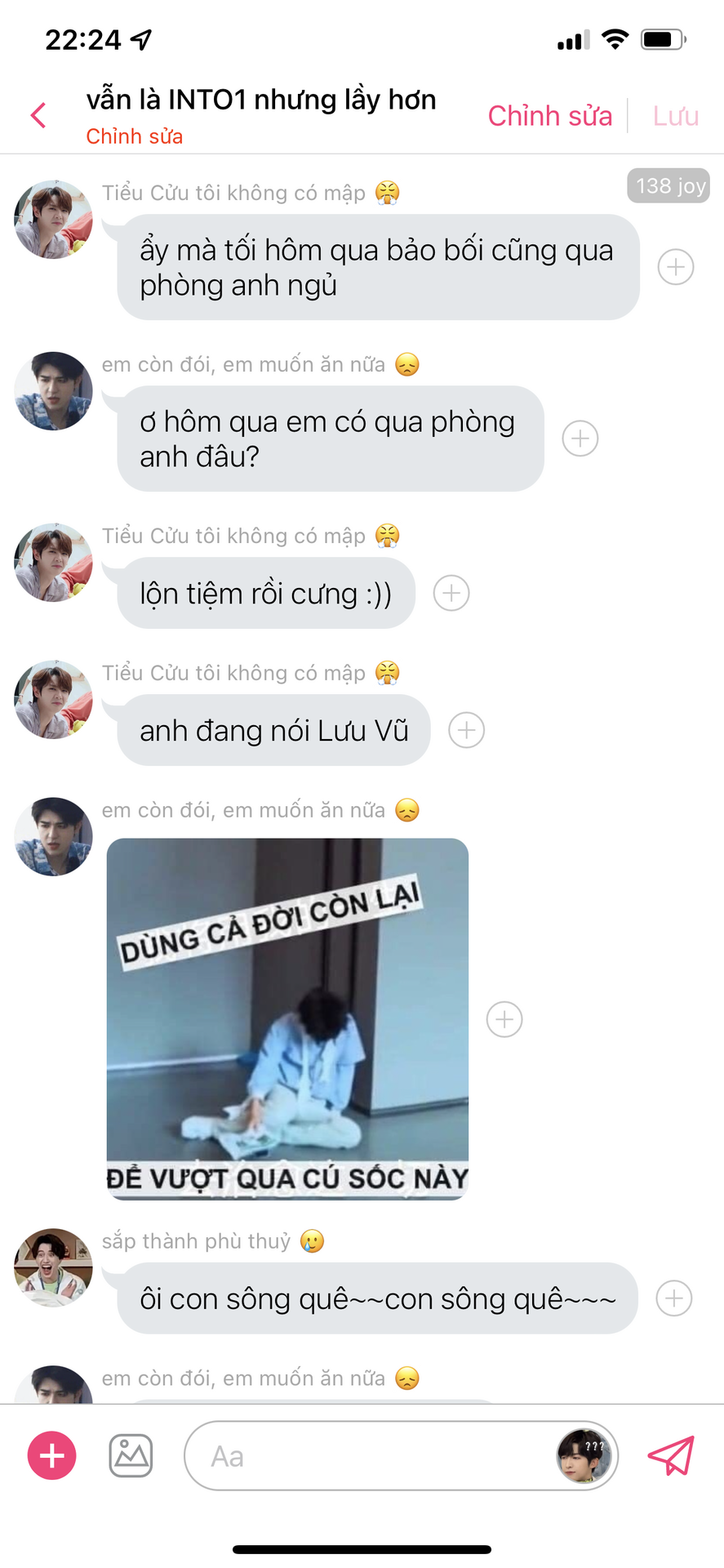724x1568 pixels.
Task: Tap Lưu to save the chat
Action: 675,116
